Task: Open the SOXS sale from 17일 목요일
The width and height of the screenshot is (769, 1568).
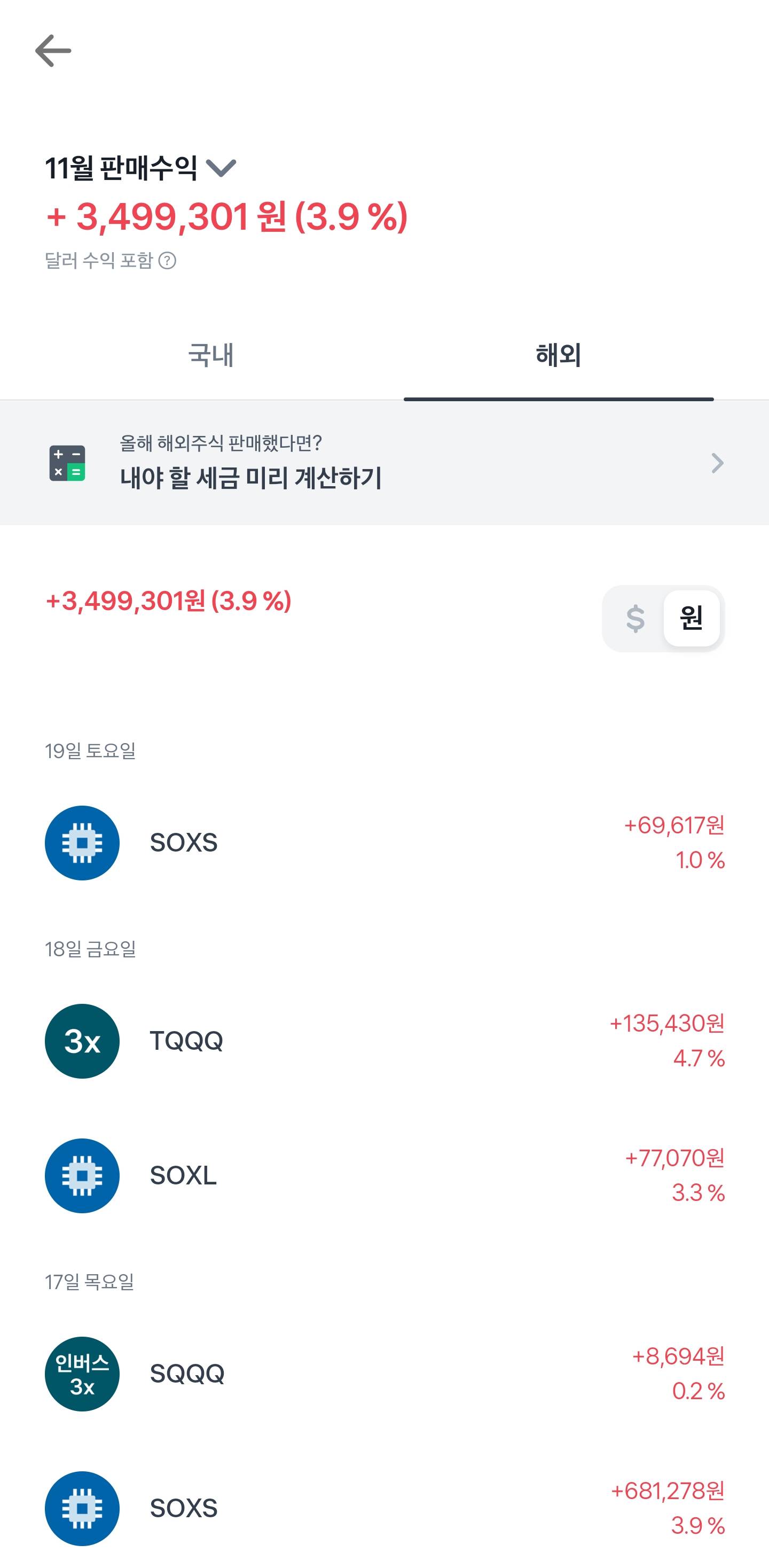Action: pos(384,1508)
